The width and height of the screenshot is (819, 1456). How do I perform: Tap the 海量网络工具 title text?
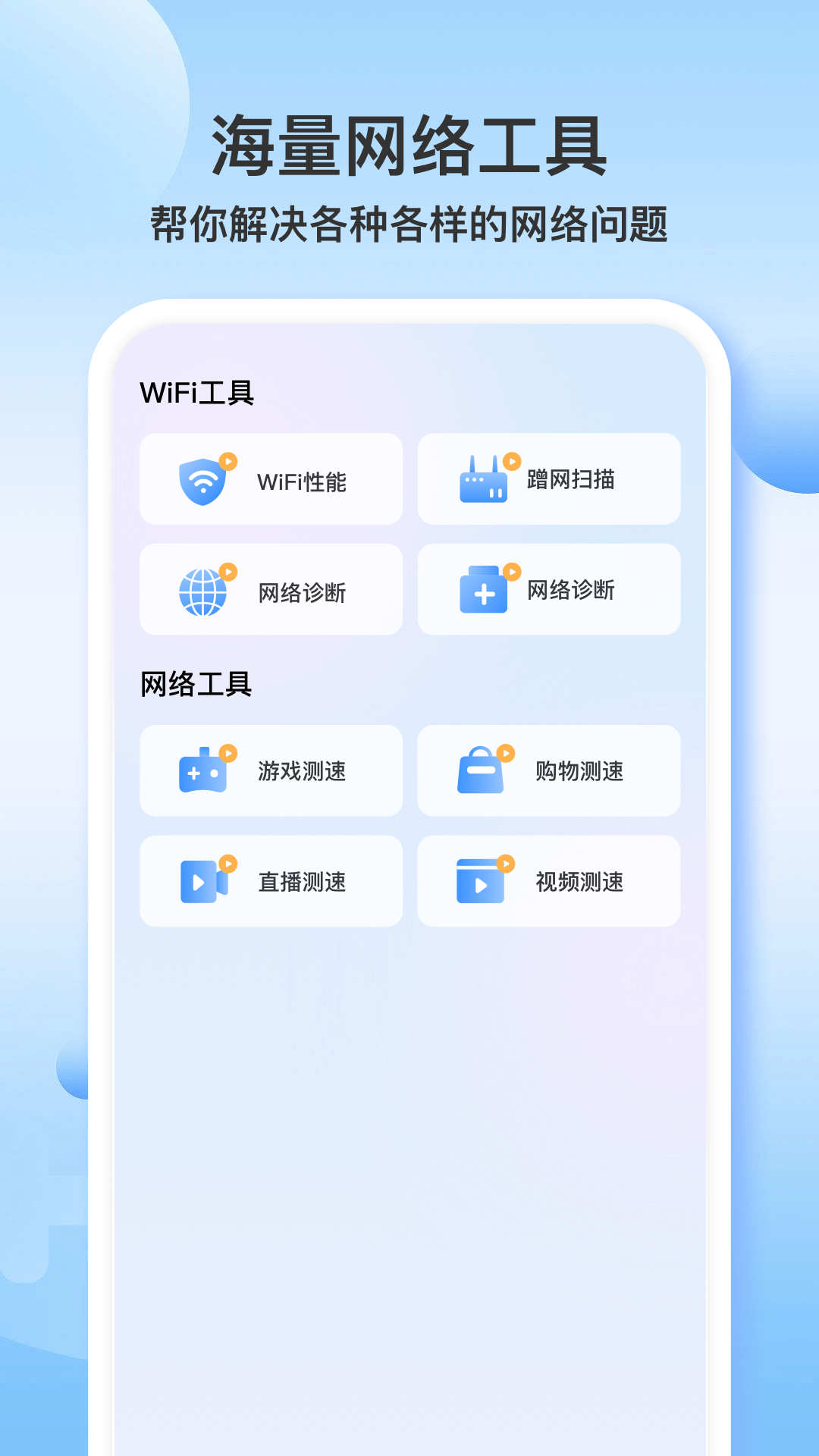(409, 144)
